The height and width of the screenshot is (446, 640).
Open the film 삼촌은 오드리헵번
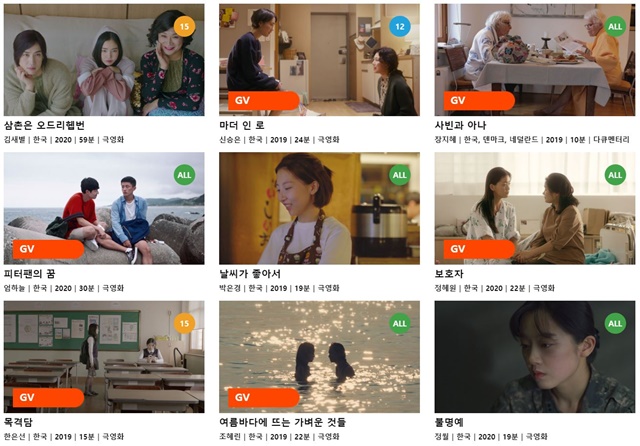[104, 60]
